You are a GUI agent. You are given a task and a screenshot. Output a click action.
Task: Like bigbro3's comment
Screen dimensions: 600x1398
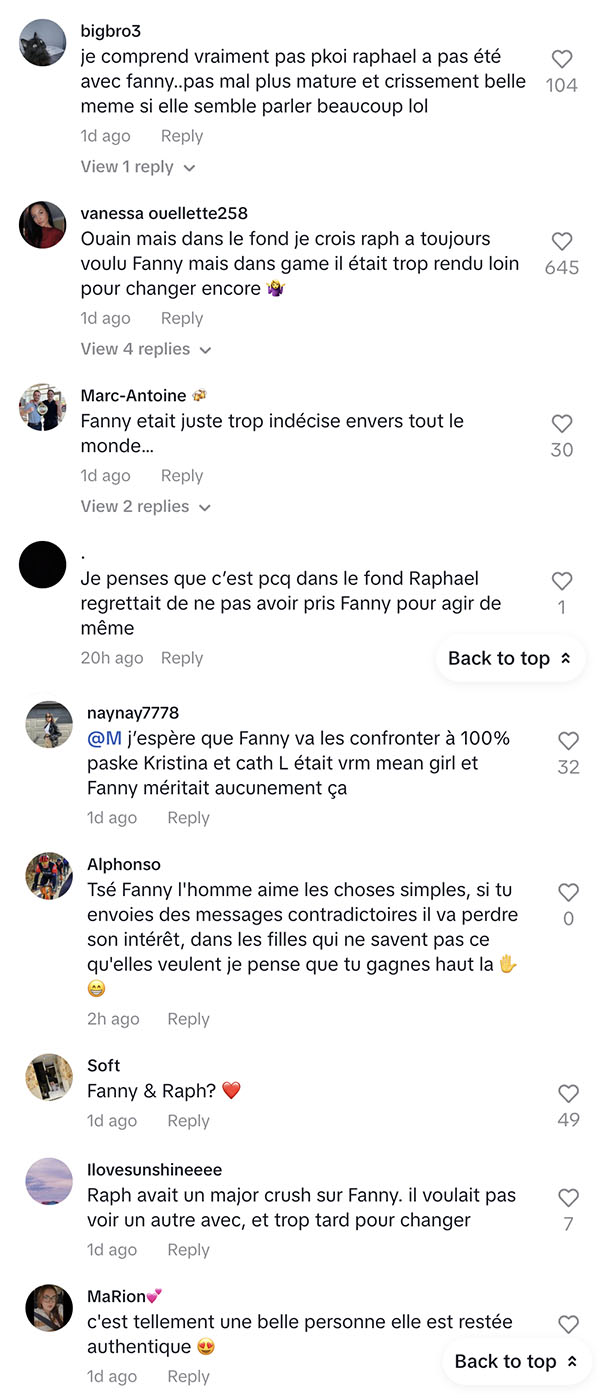tap(562, 59)
